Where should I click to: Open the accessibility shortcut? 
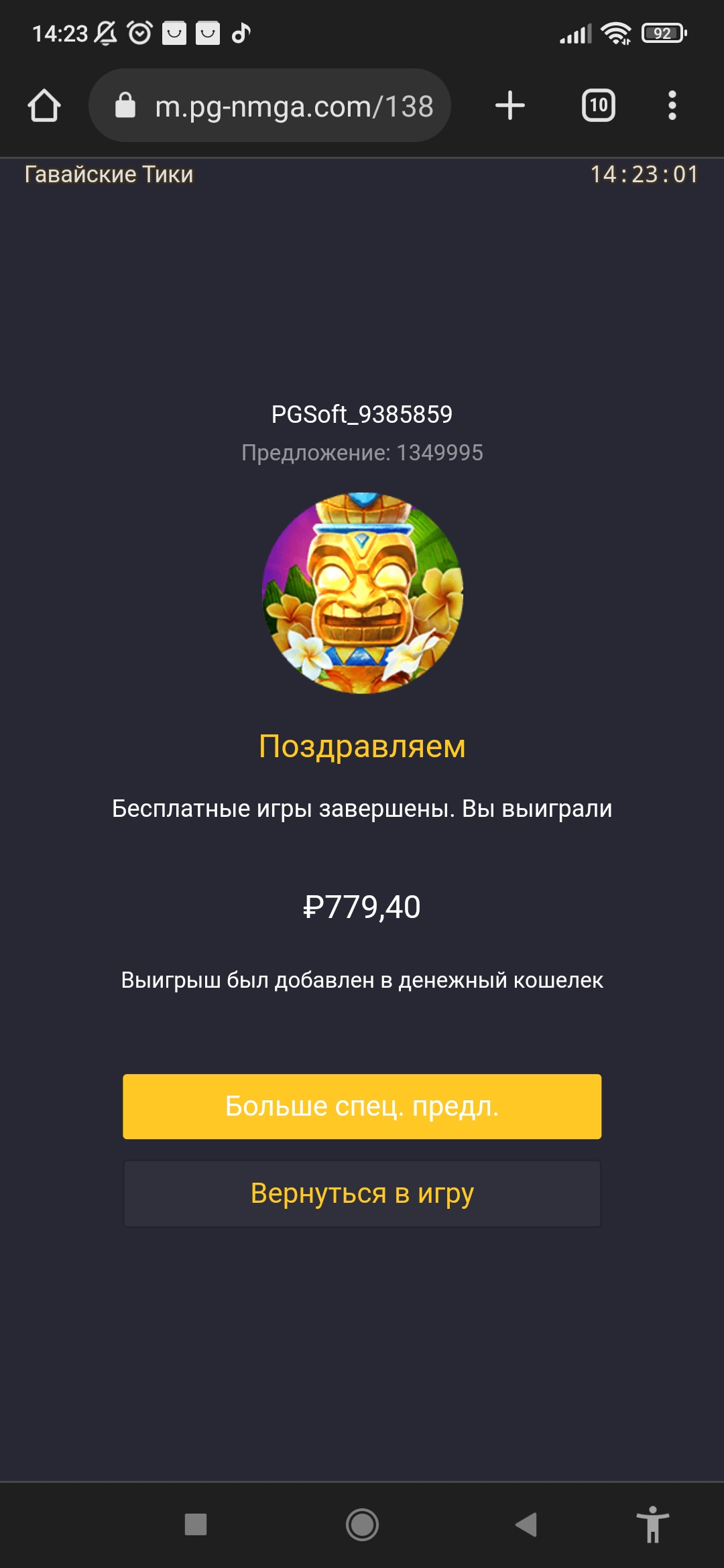(x=652, y=1524)
